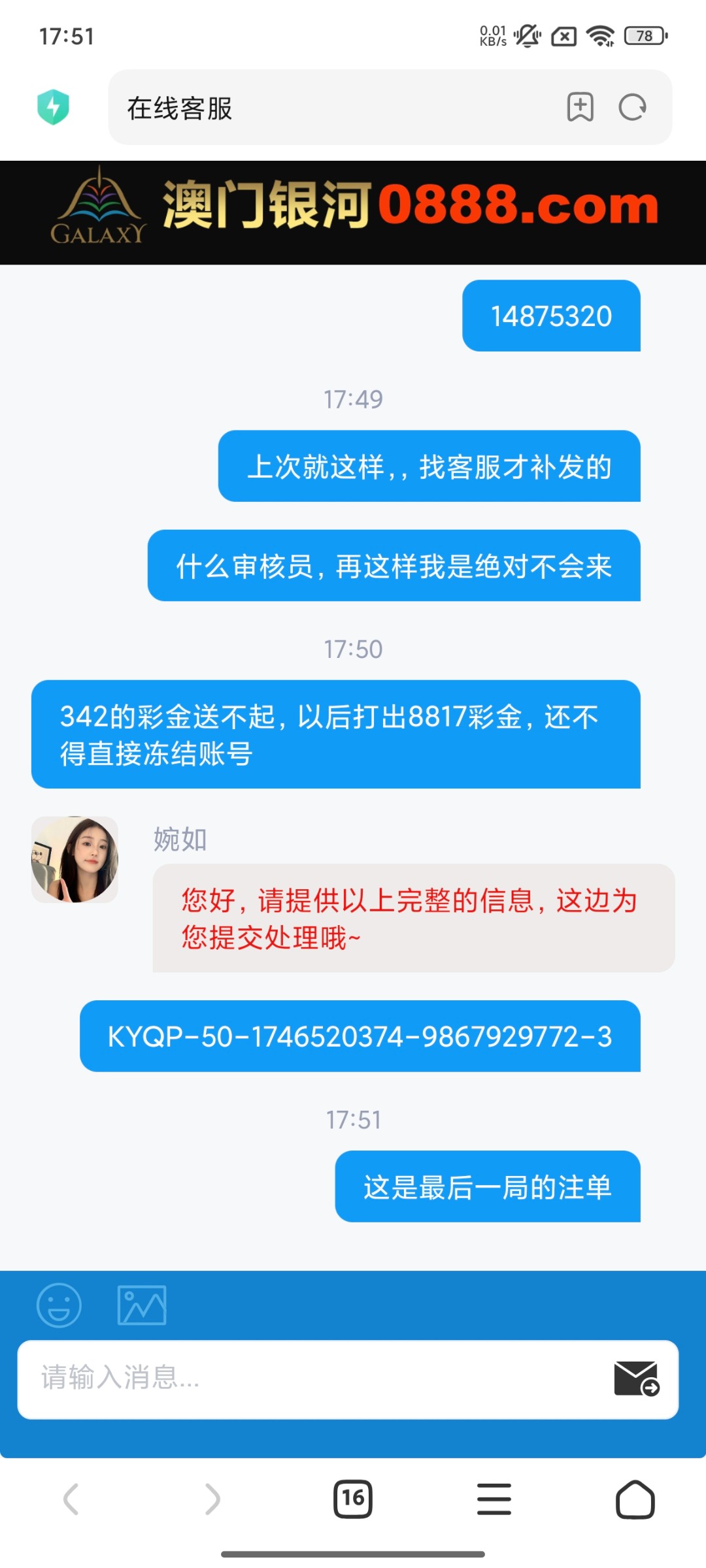Tap 婉如's profile avatar
Screen dimensions: 706x1568
[x=75, y=859]
